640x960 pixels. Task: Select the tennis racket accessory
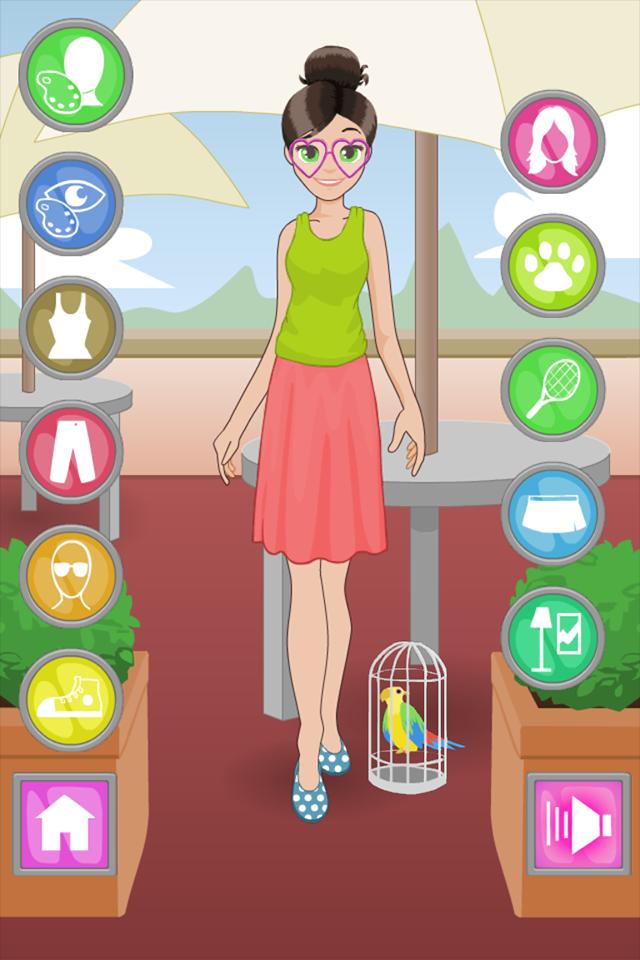tap(552, 390)
